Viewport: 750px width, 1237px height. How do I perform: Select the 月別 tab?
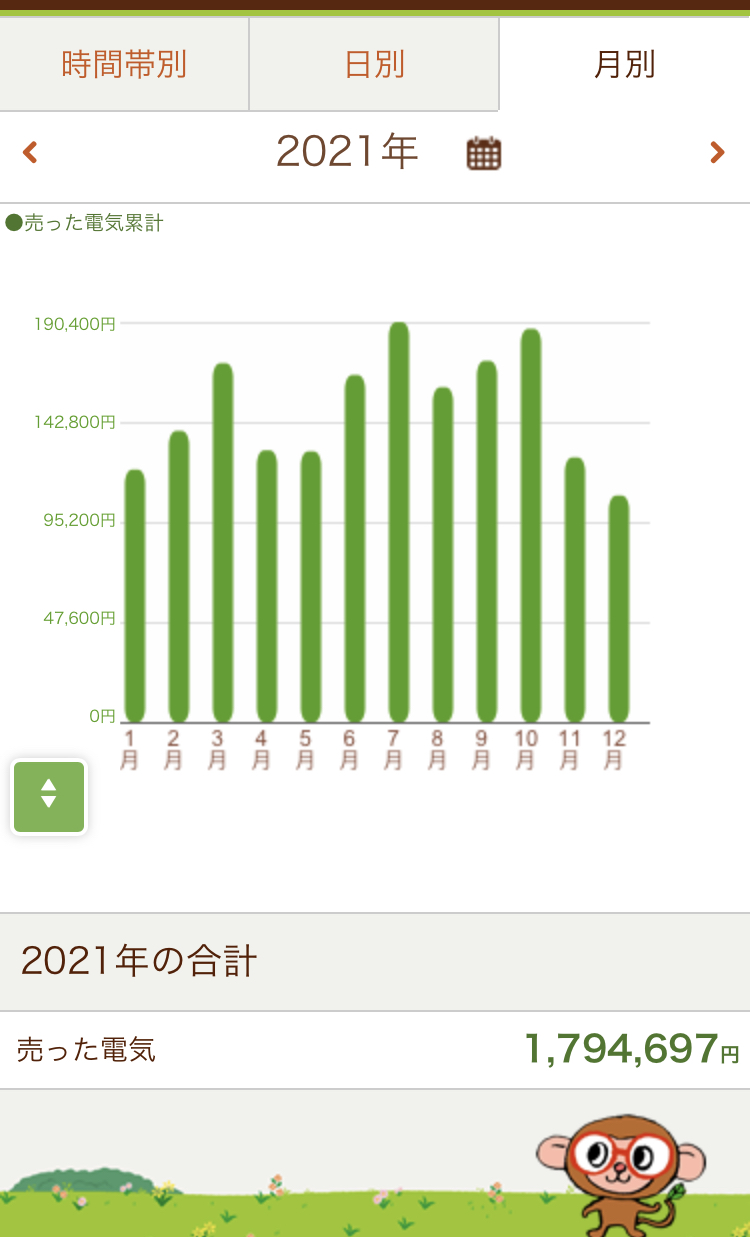(624, 65)
